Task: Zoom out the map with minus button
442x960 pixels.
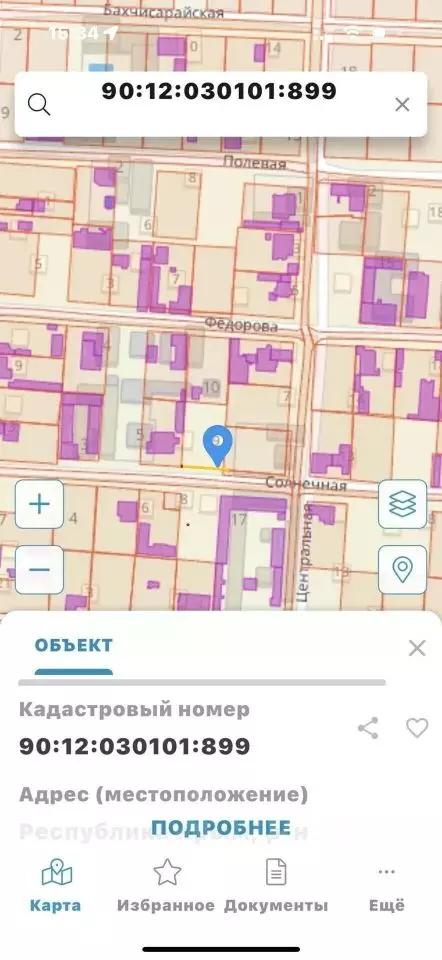Action: coord(39,569)
